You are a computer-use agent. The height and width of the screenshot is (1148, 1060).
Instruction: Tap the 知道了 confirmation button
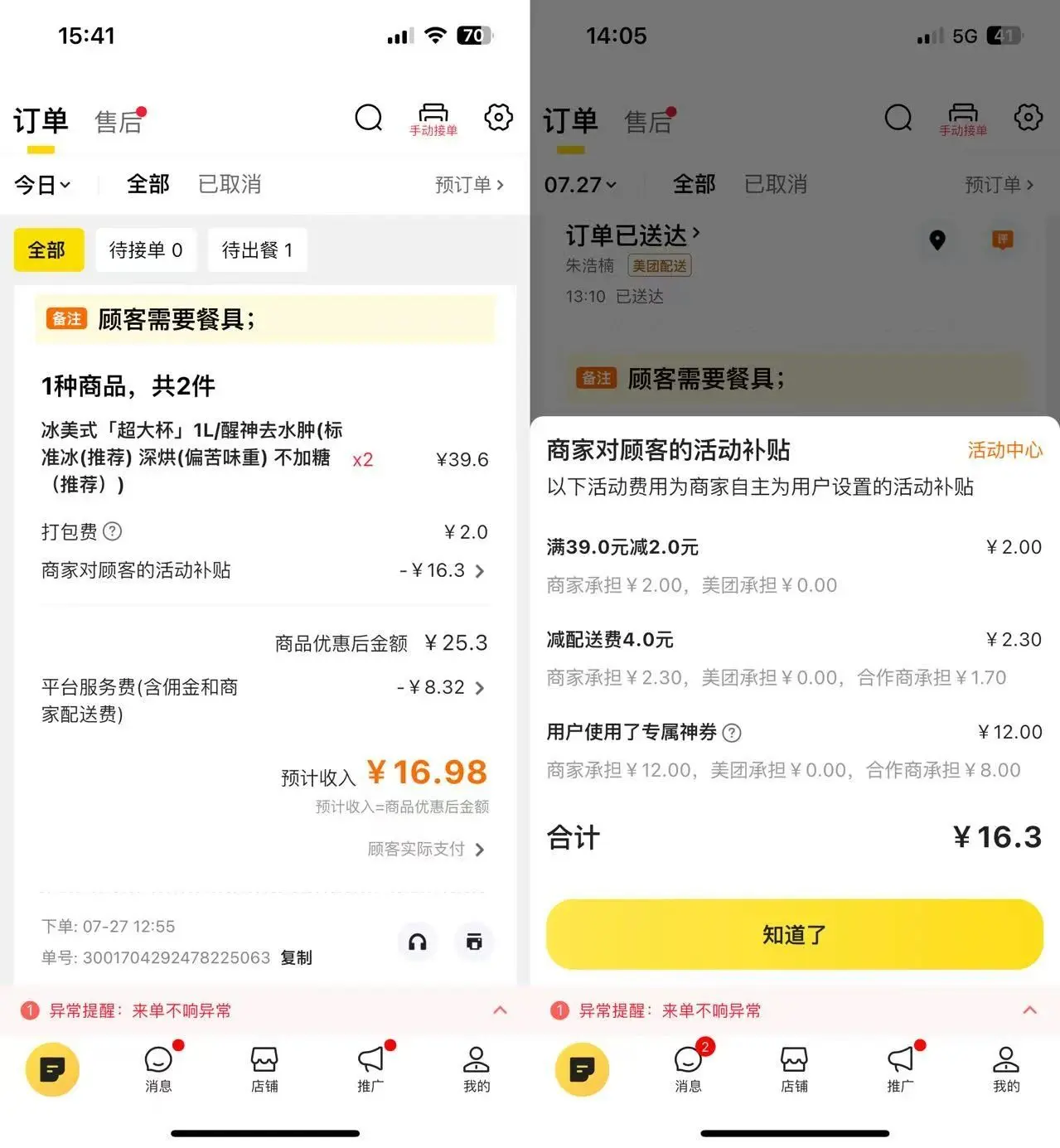pos(793,934)
